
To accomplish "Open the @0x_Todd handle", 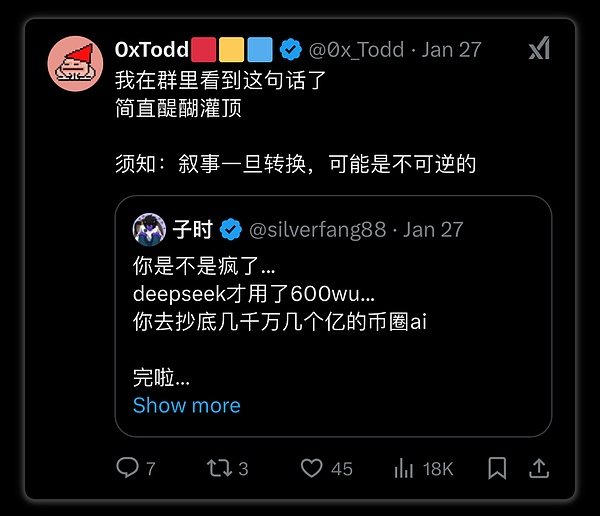I will click(x=356, y=49).
